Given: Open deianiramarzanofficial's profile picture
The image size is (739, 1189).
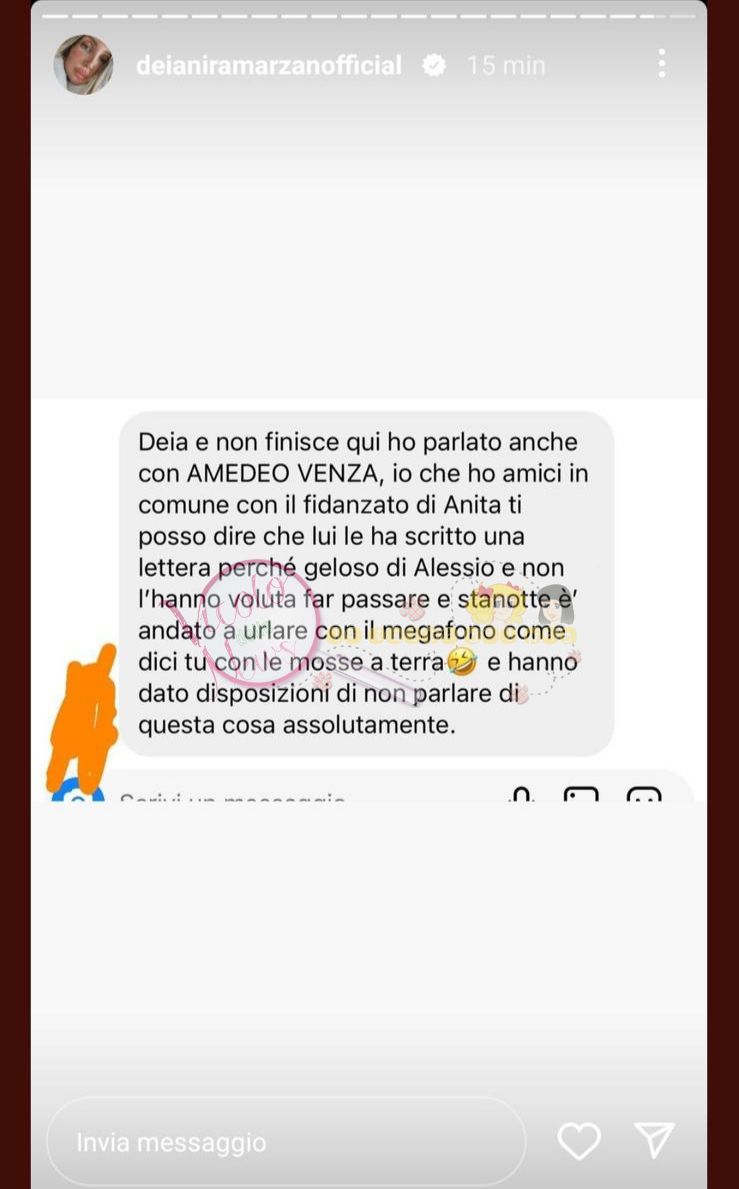Looking at the screenshot, I should click(x=83, y=65).
